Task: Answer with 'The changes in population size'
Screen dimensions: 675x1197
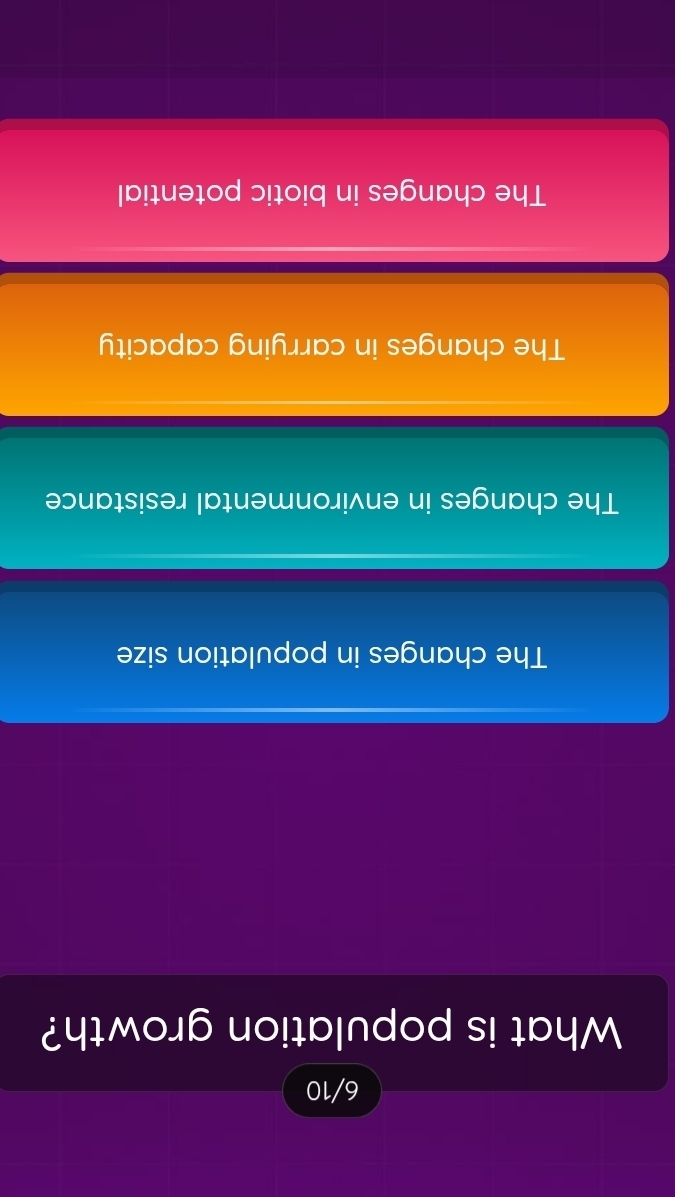Action: click(x=334, y=653)
